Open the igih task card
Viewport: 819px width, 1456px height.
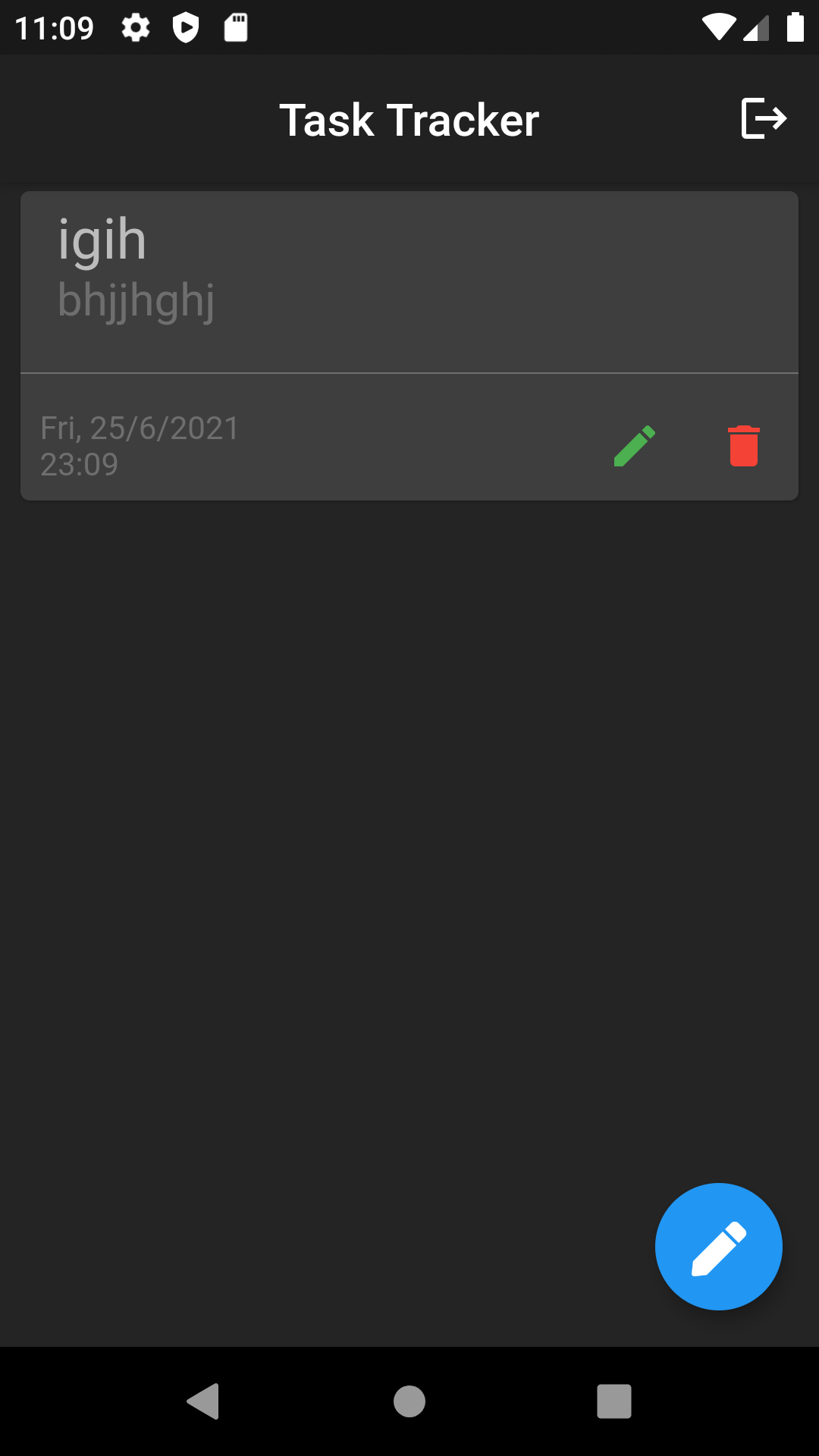click(x=409, y=346)
